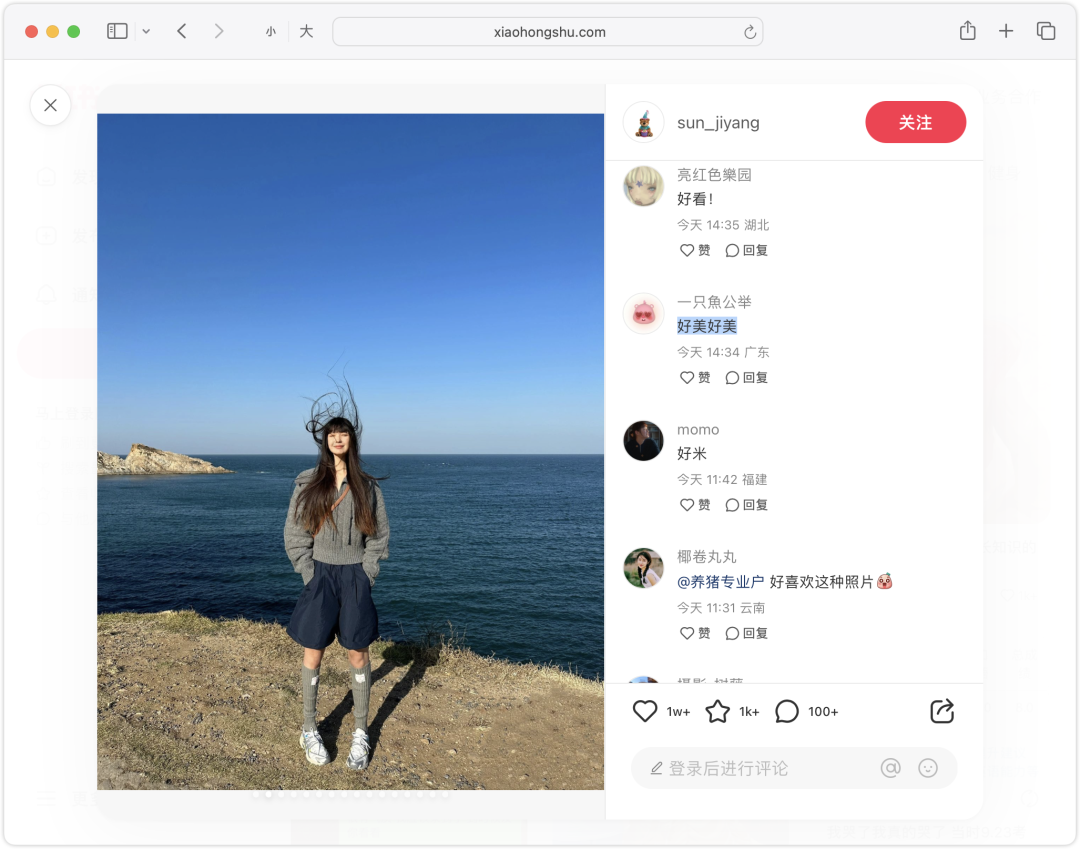Screen dimensions: 1080x849
Task: Like the post with the heart icon
Action: 646,711
